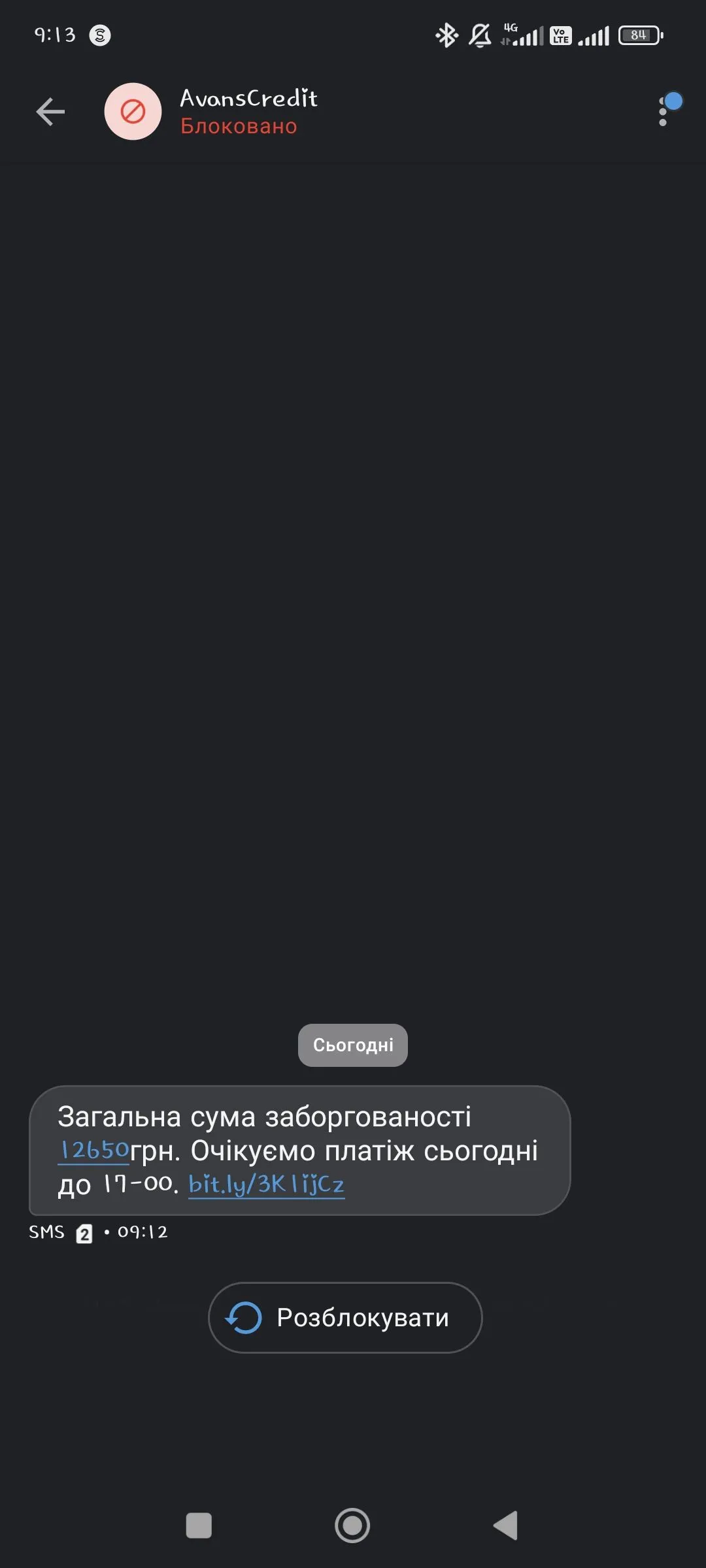Image resolution: width=706 pixels, height=1568 pixels.
Task: Open the recent apps view
Action: [x=199, y=1526]
